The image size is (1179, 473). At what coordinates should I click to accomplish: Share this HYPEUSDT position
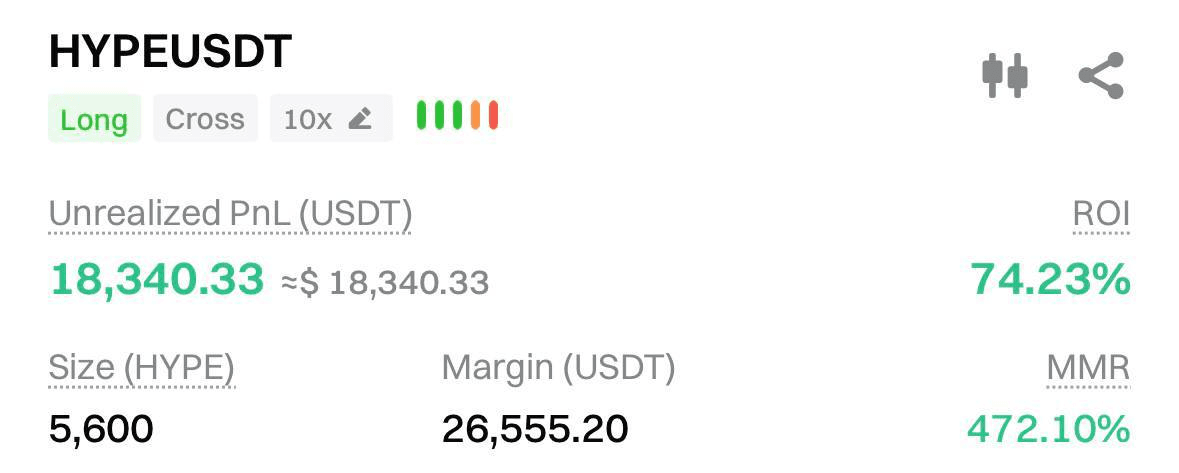(1101, 76)
